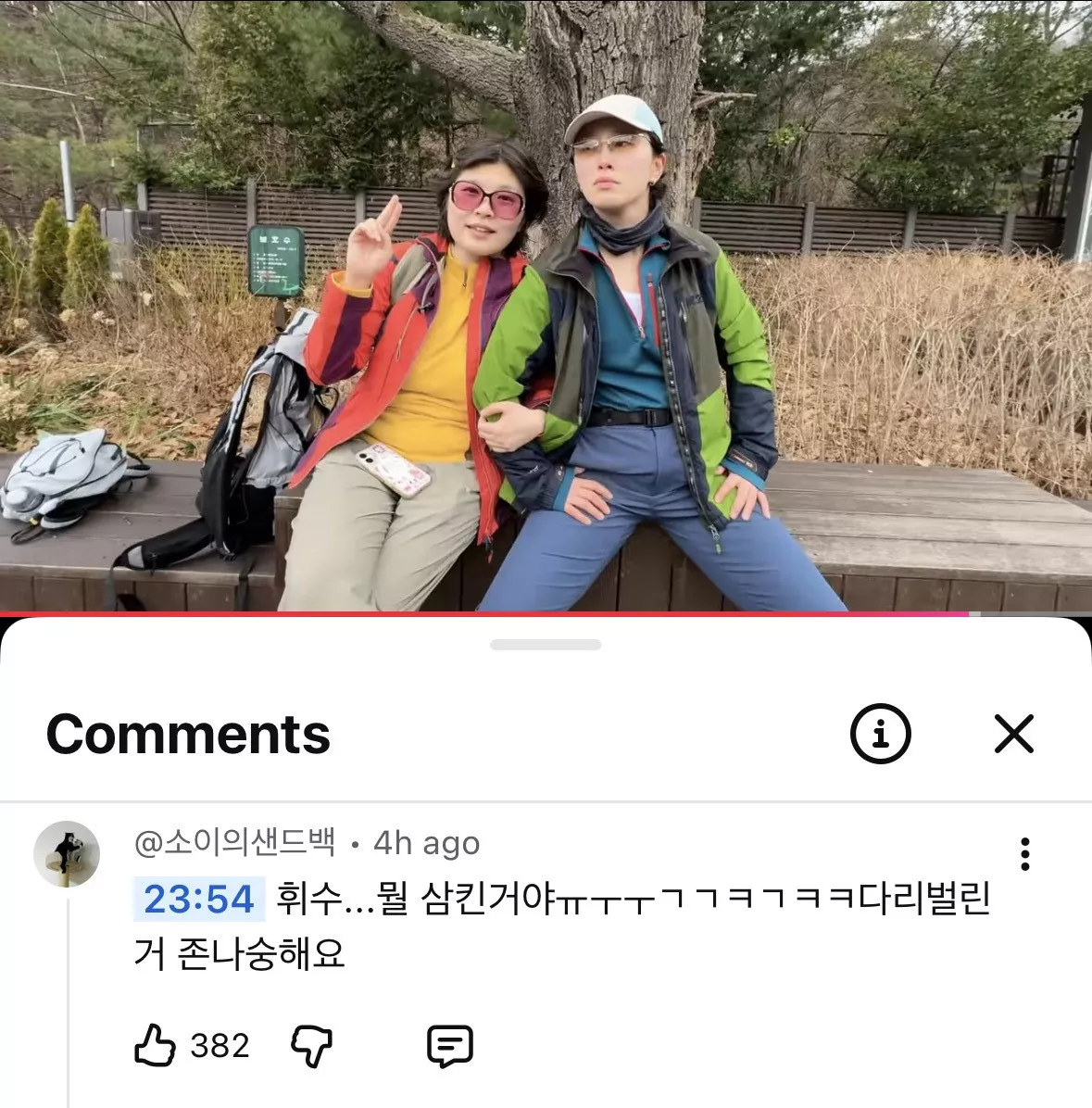Dislike the comment by @소이의샌드백
1092x1108 pixels.
point(312,1046)
